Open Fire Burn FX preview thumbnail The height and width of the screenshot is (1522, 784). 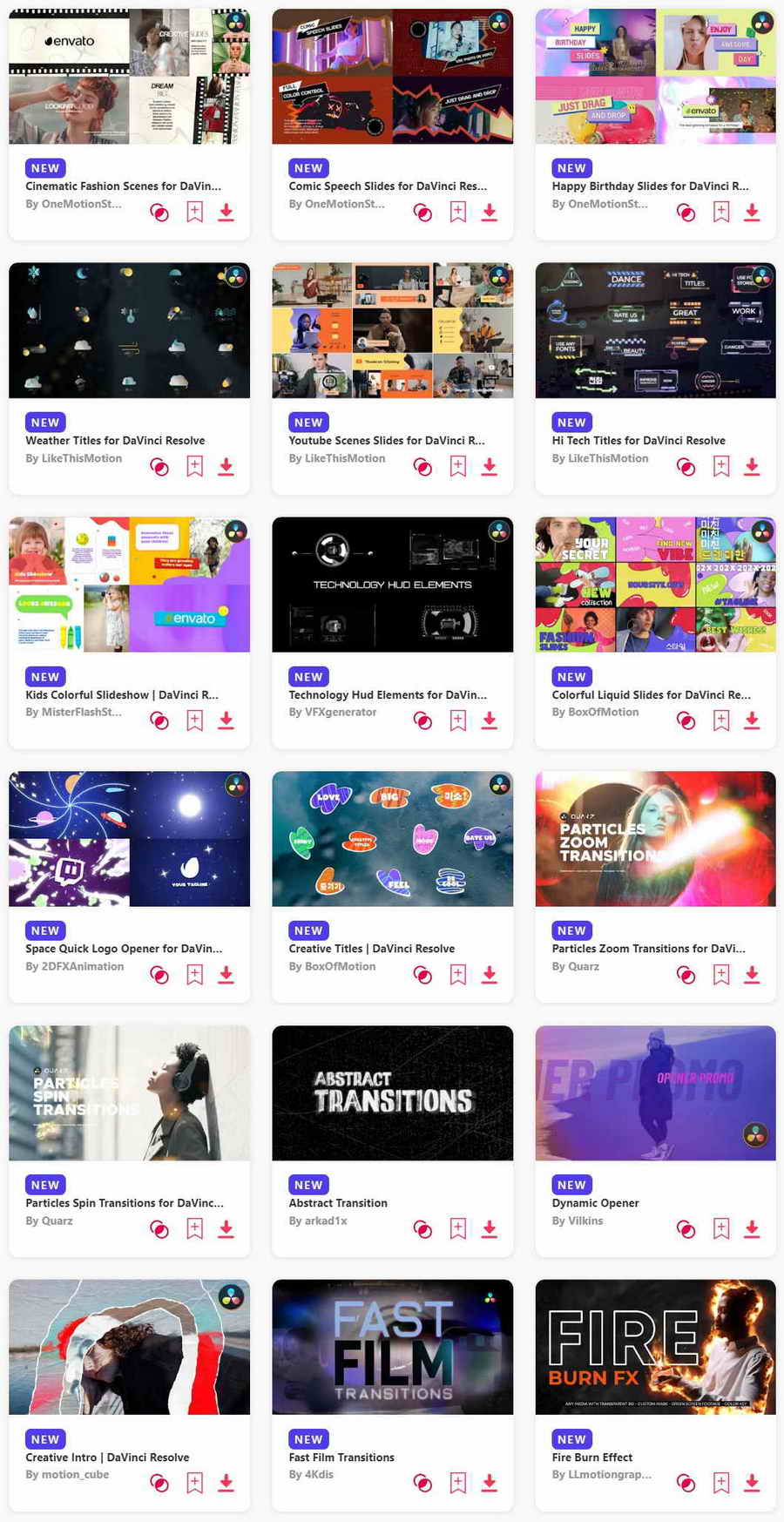coord(655,1347)
